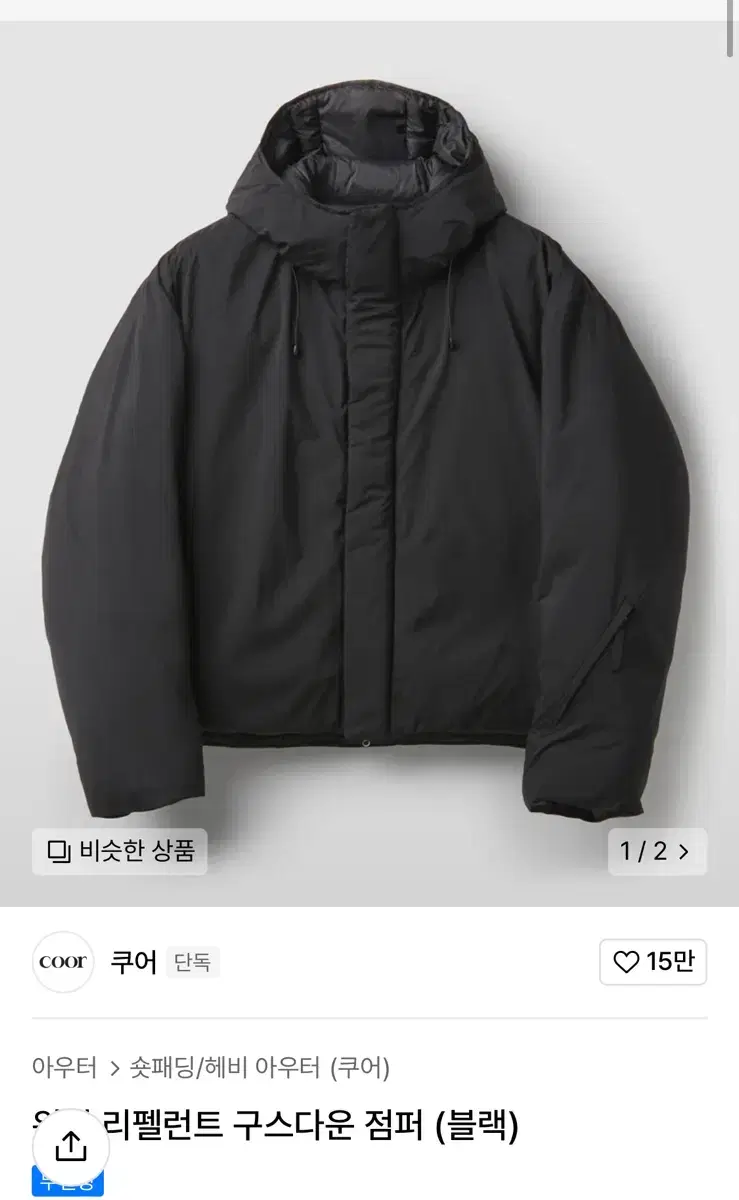This screenshot has width=739, height=1200.
Task: Open the 아우터 category breadcrumb
Action: click(64, 1068)
